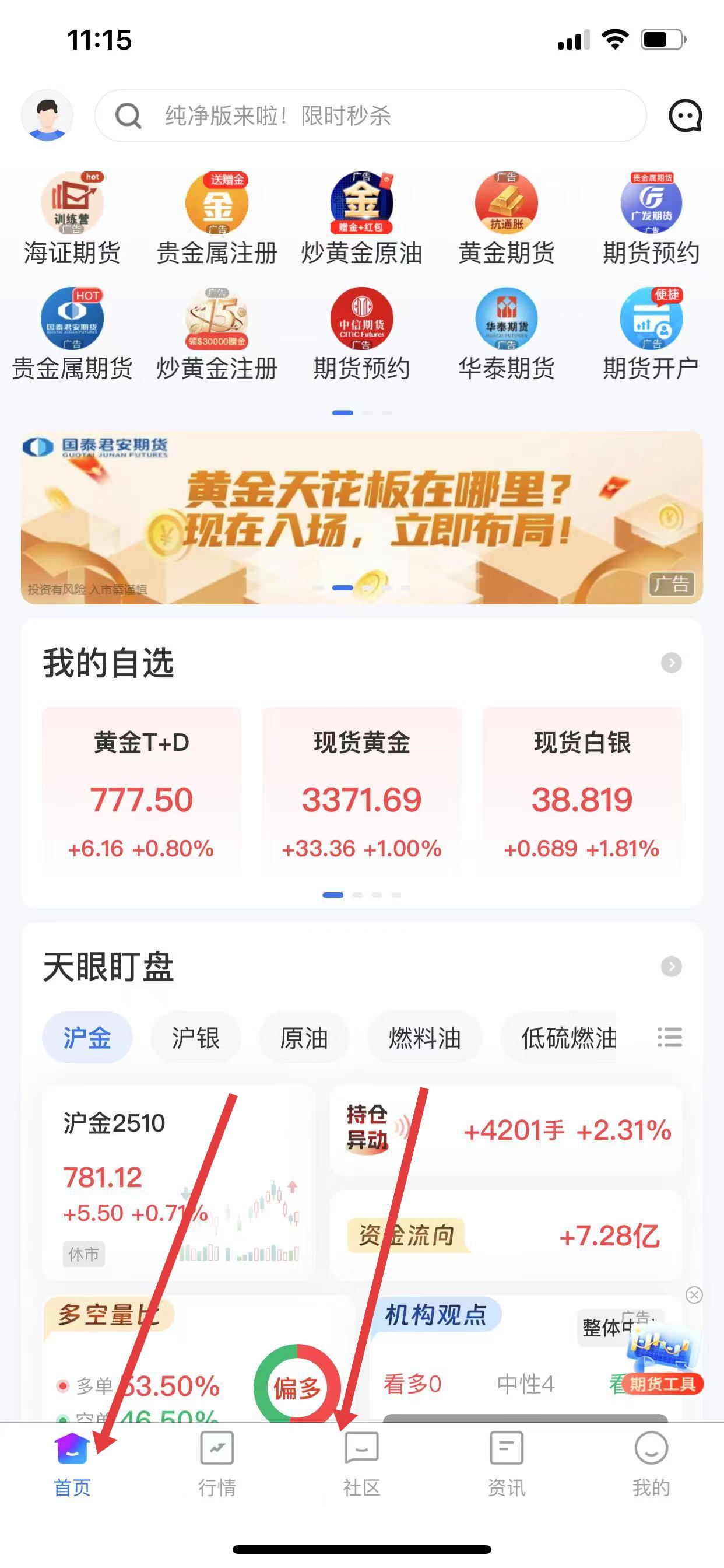This screenshot has height=1568, width=724.
Task: Switch to the 社区 tab
Action: click(361, 1464)
